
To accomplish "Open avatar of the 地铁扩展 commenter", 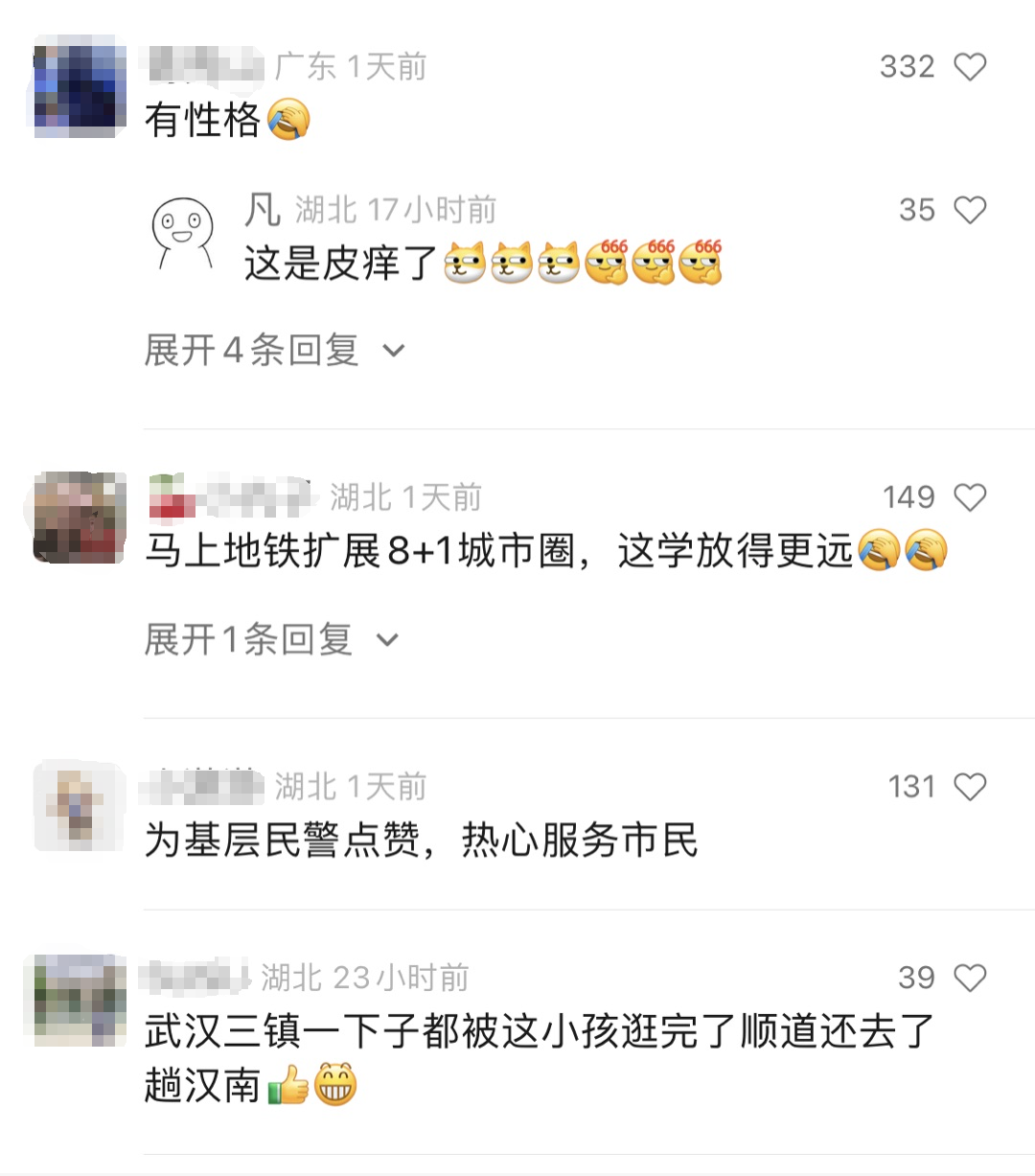I will 80,518.
